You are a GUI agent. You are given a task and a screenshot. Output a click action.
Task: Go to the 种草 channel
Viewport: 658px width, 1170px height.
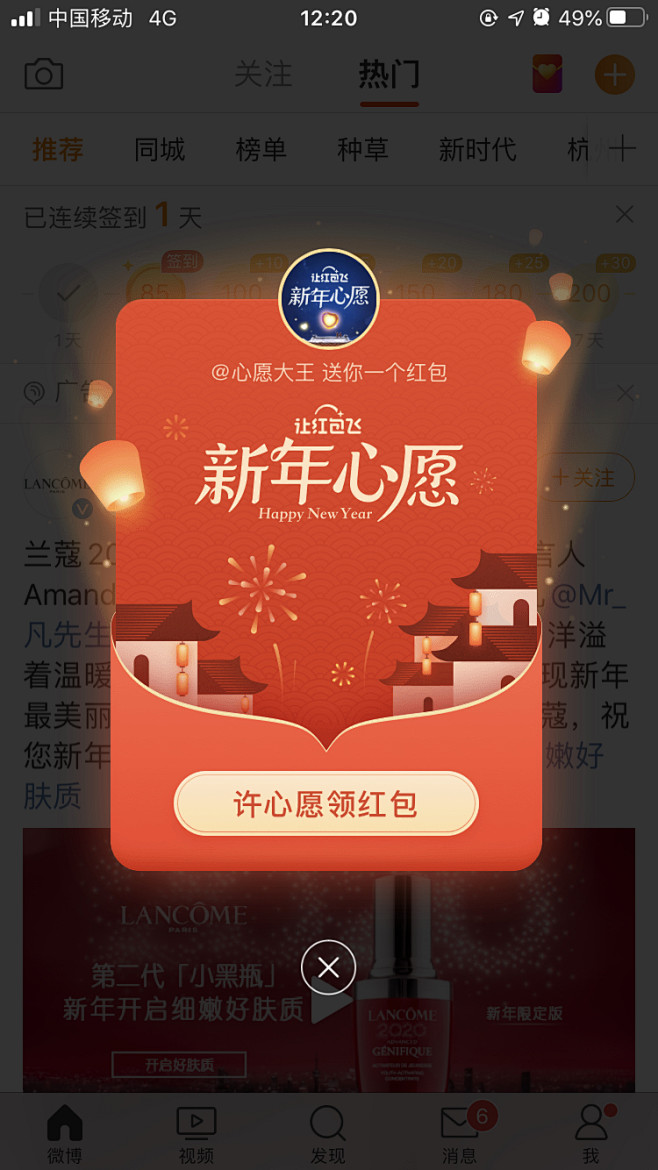point(363,149)
